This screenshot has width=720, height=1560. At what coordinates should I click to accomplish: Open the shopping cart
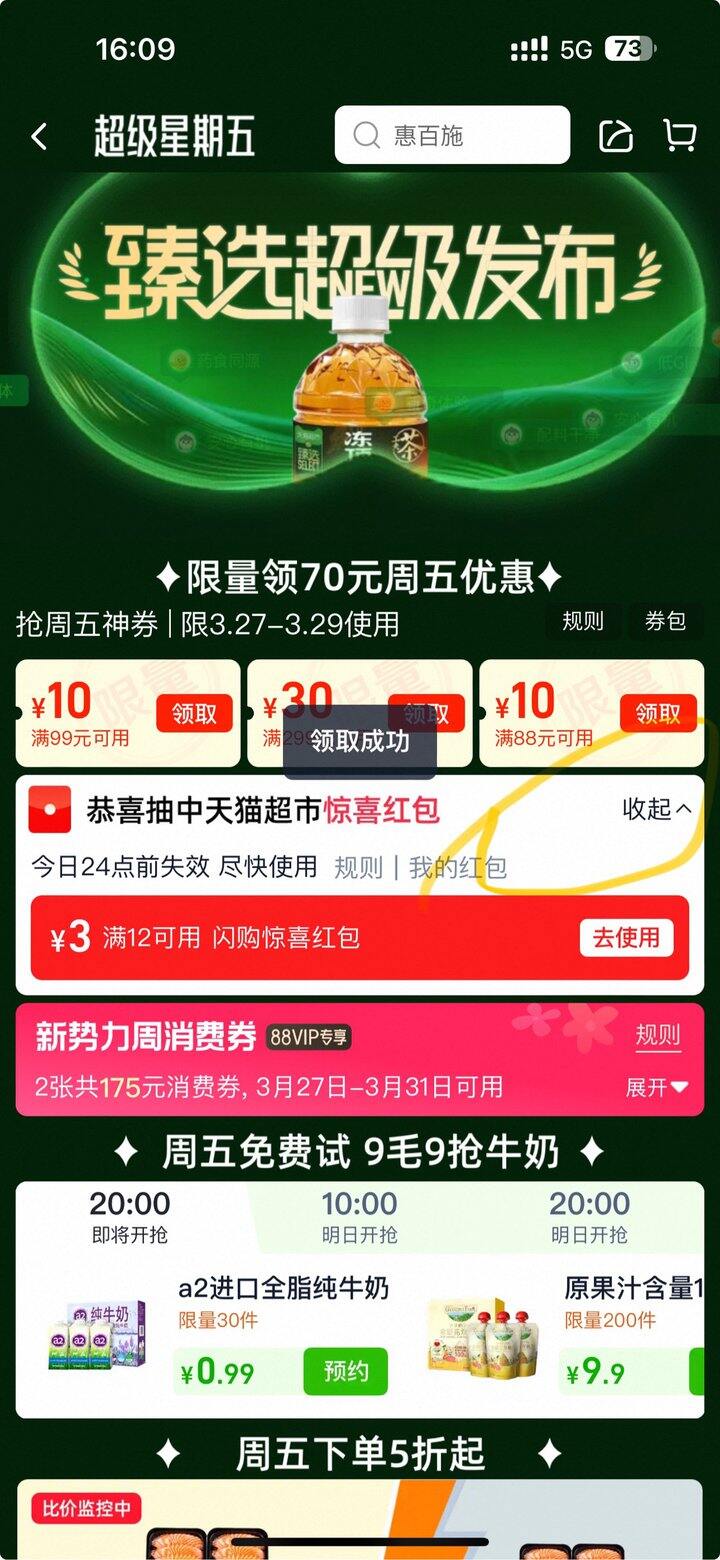click(x=680, y=136)
